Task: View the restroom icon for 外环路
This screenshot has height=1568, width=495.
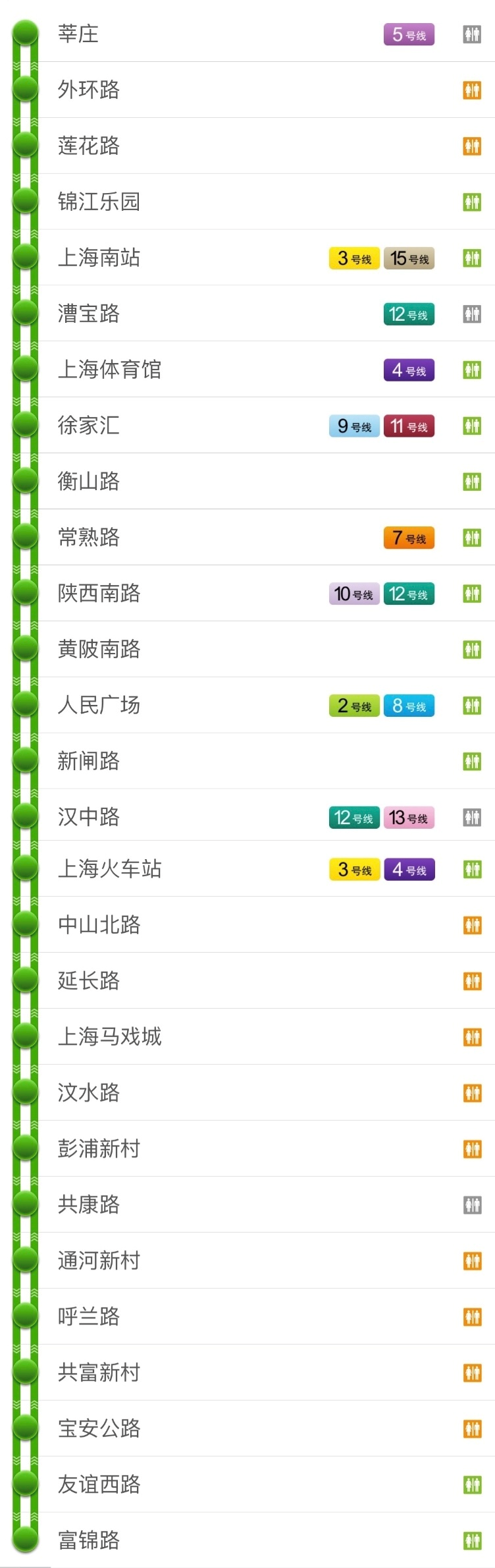Action: [x=472, y=90]
